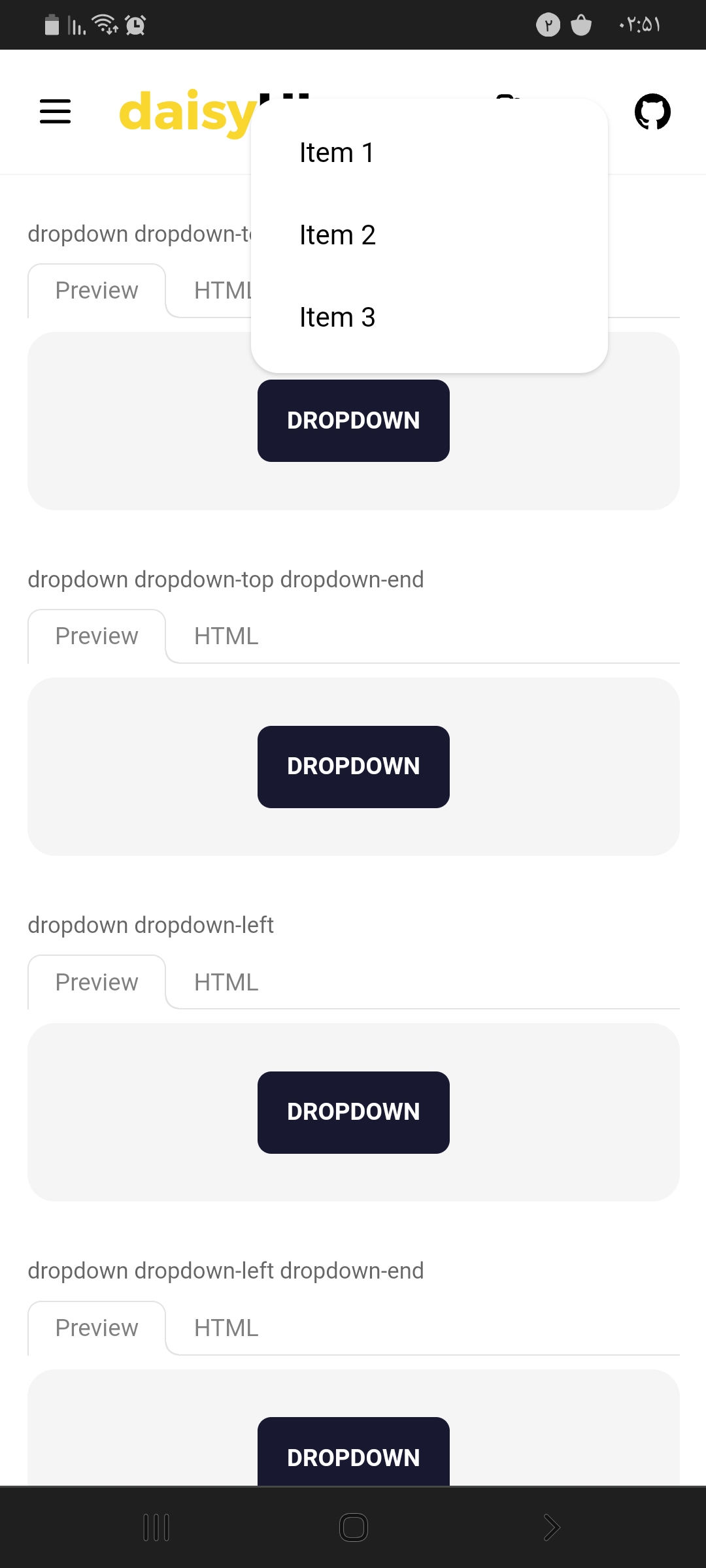Select Preview tab for dropdown-top dropdown-end
706x1568 pixels.
pos(97,636)
